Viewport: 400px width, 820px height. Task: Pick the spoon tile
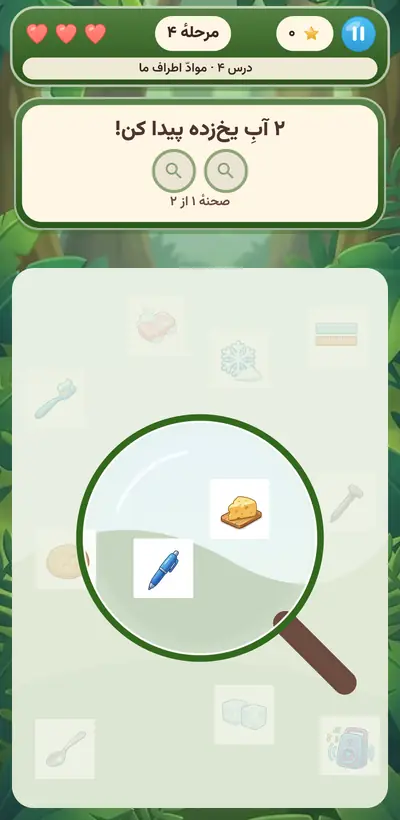(x=65, y=748)
